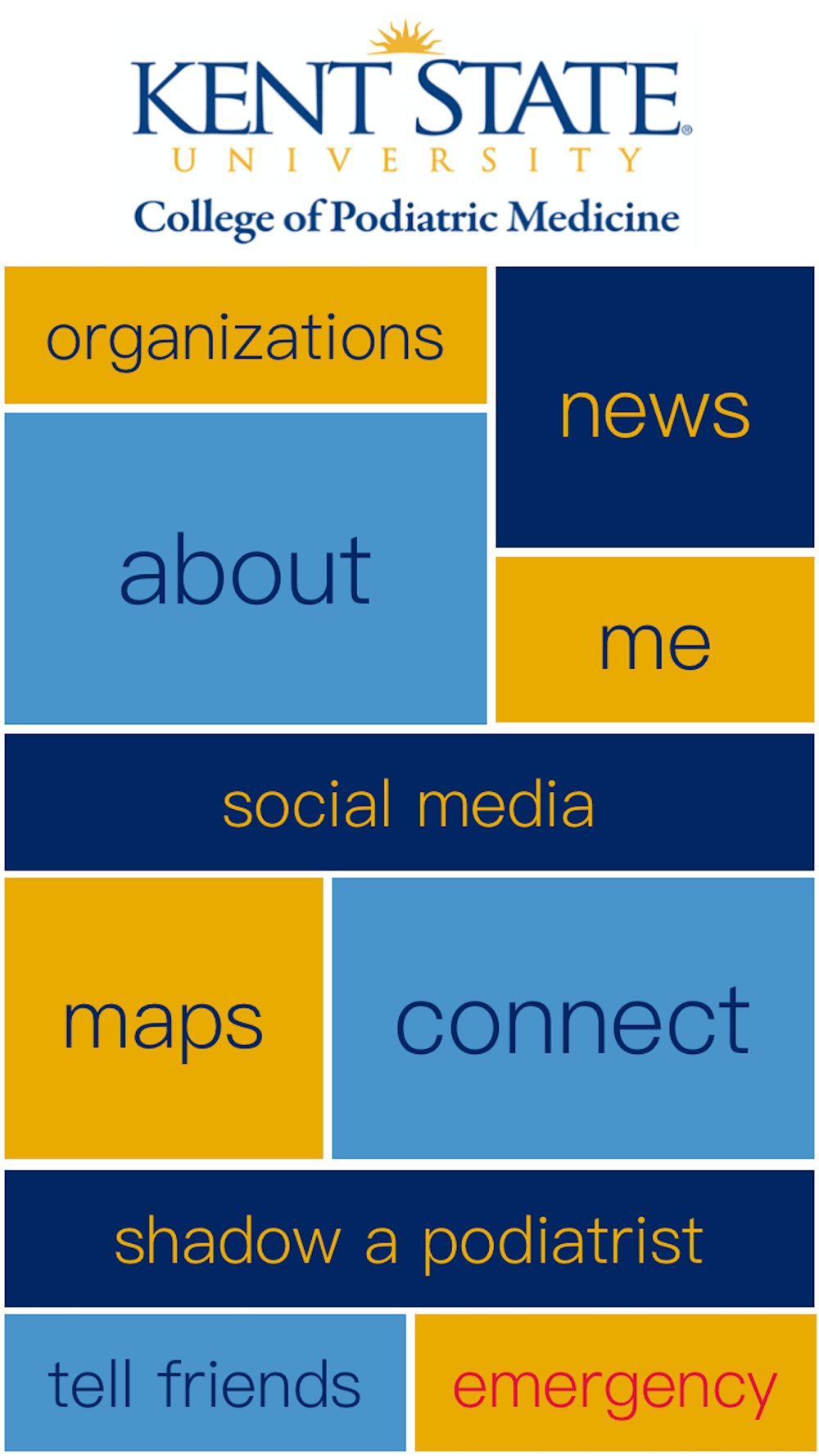This screenshot has height=1456, width=819.
Task: Open shadow a podiatrist
Action: pos(409,1239)
